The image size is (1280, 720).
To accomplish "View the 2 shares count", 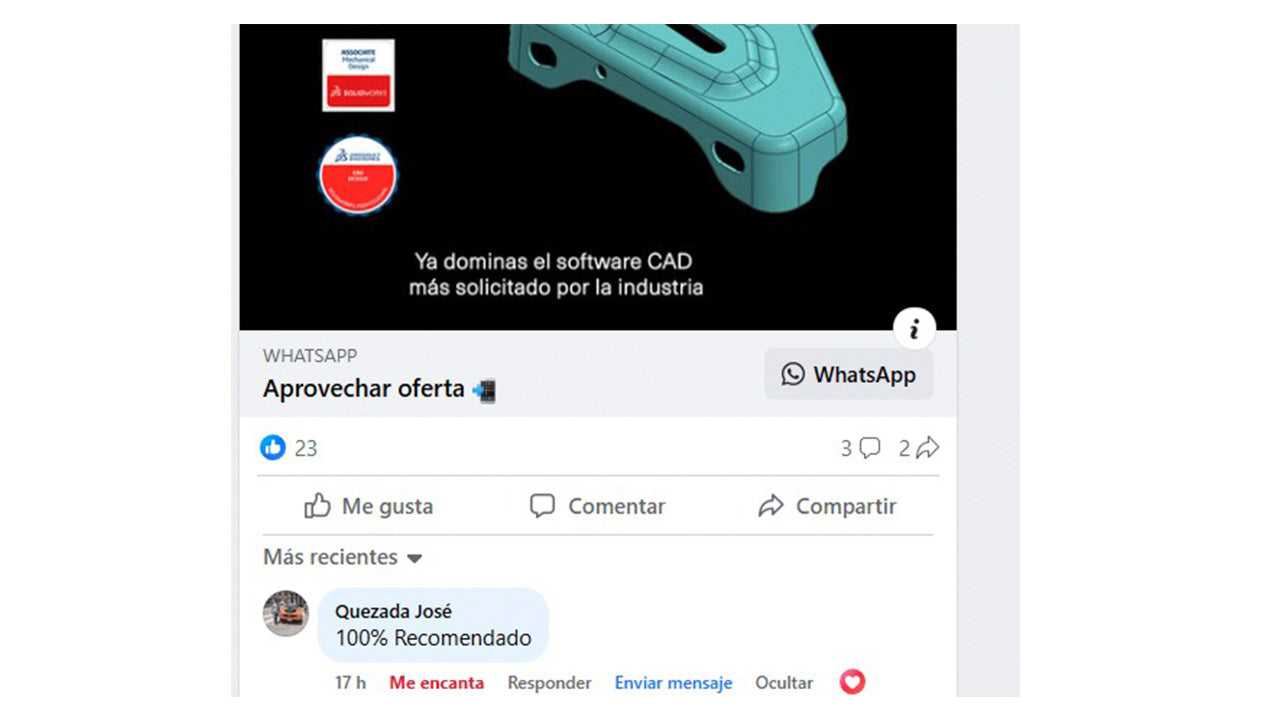I will click(918, 448).
